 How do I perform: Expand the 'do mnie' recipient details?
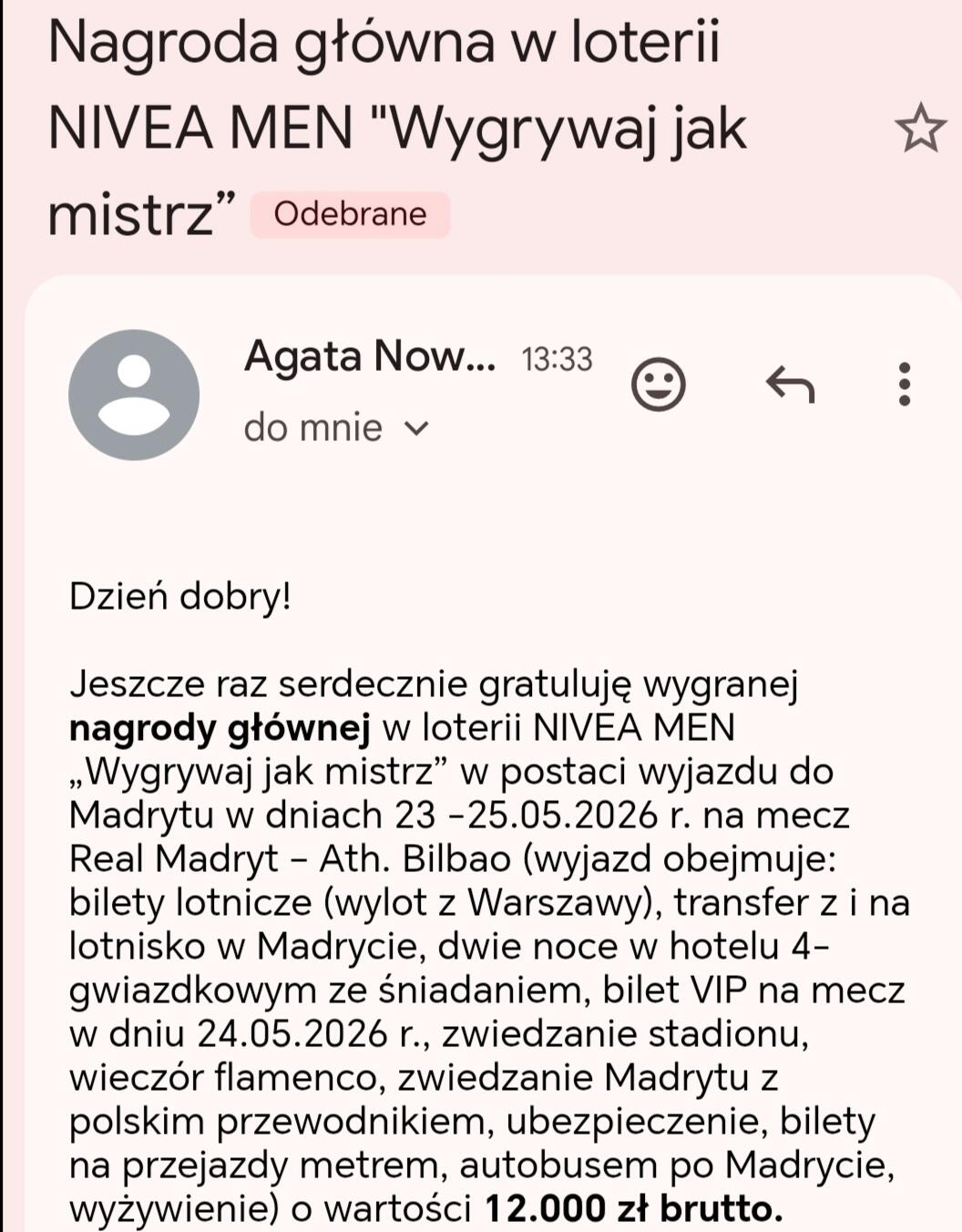(415, 427)
